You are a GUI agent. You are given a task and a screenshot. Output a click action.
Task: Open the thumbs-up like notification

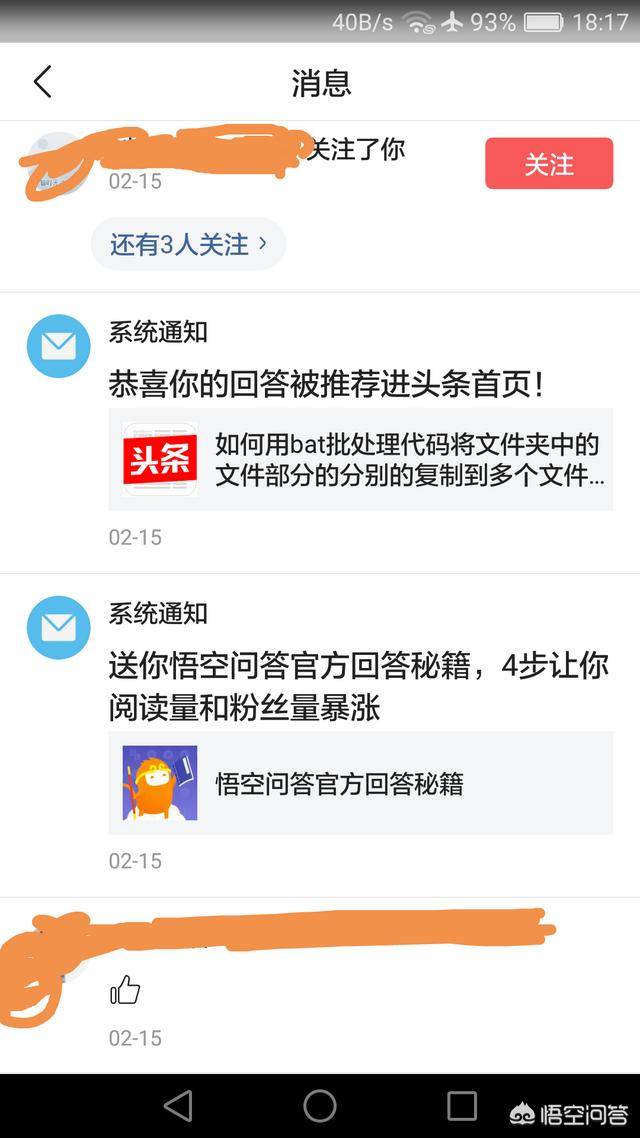125,991
